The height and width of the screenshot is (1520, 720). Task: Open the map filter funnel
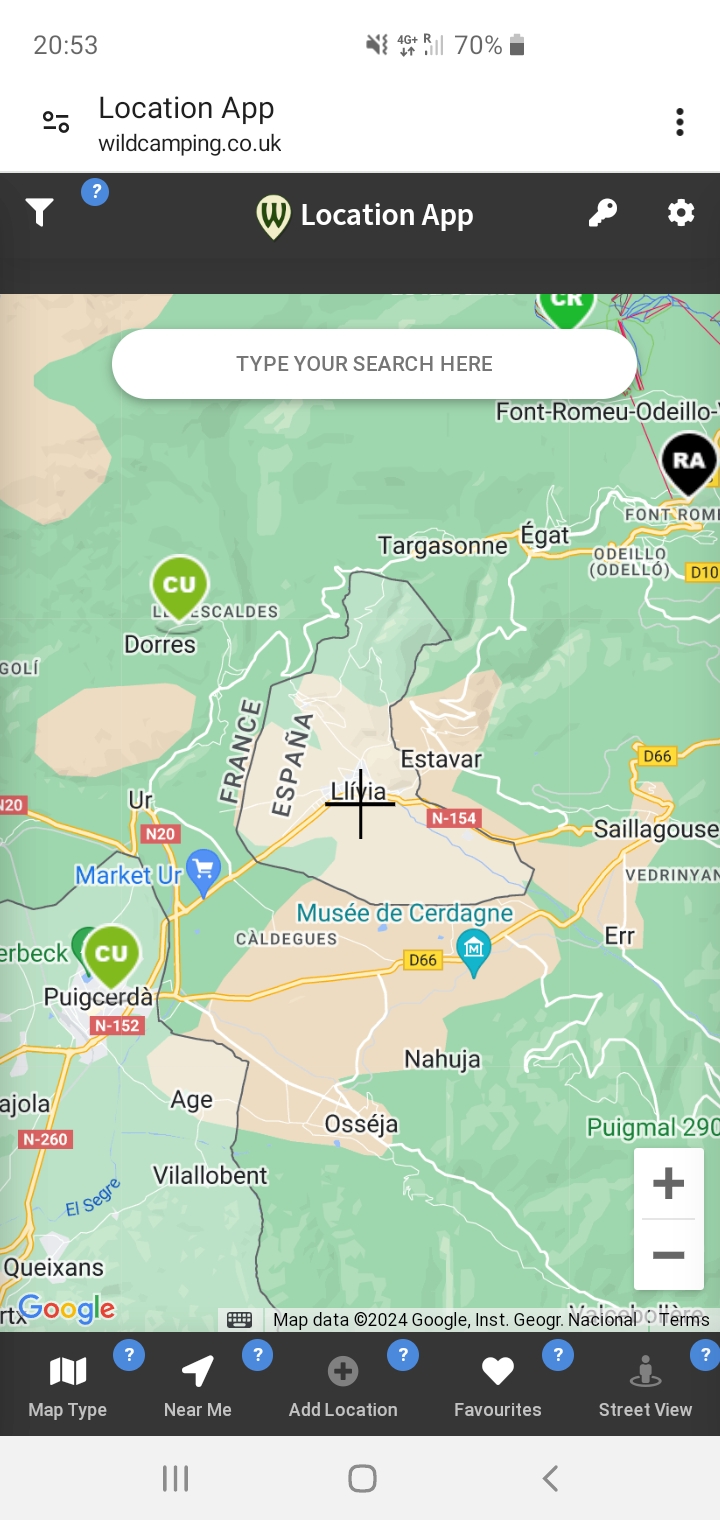(x=40, y=212)
